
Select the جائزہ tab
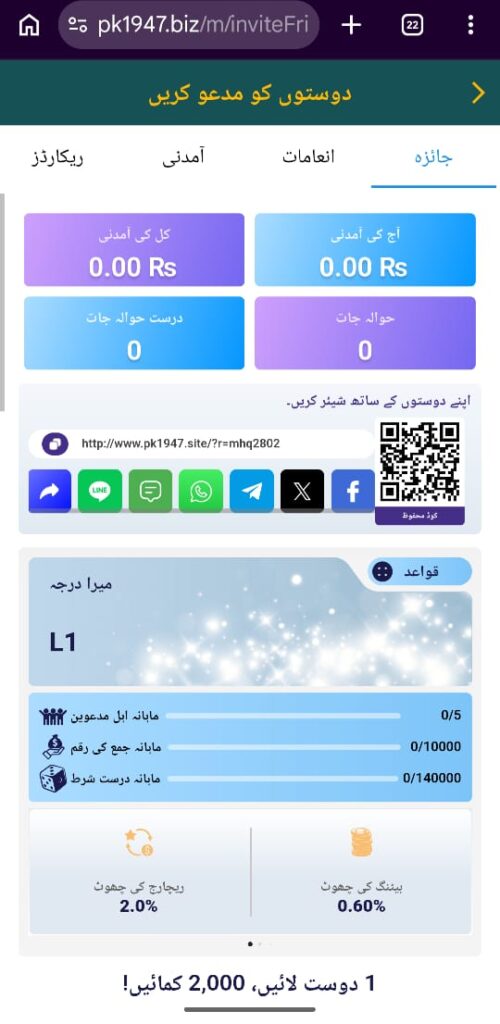(433, 159)
